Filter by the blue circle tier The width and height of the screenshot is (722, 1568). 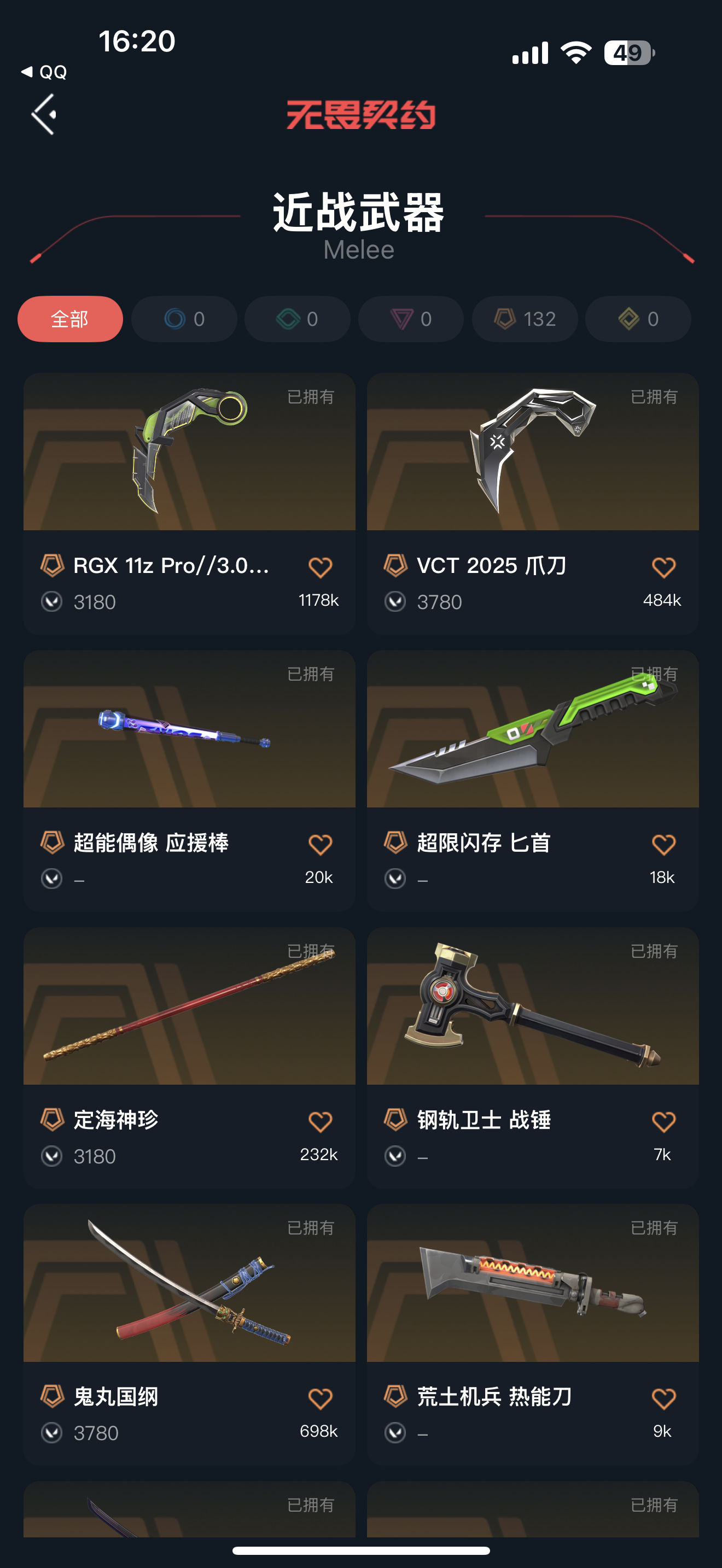[184, 319]
